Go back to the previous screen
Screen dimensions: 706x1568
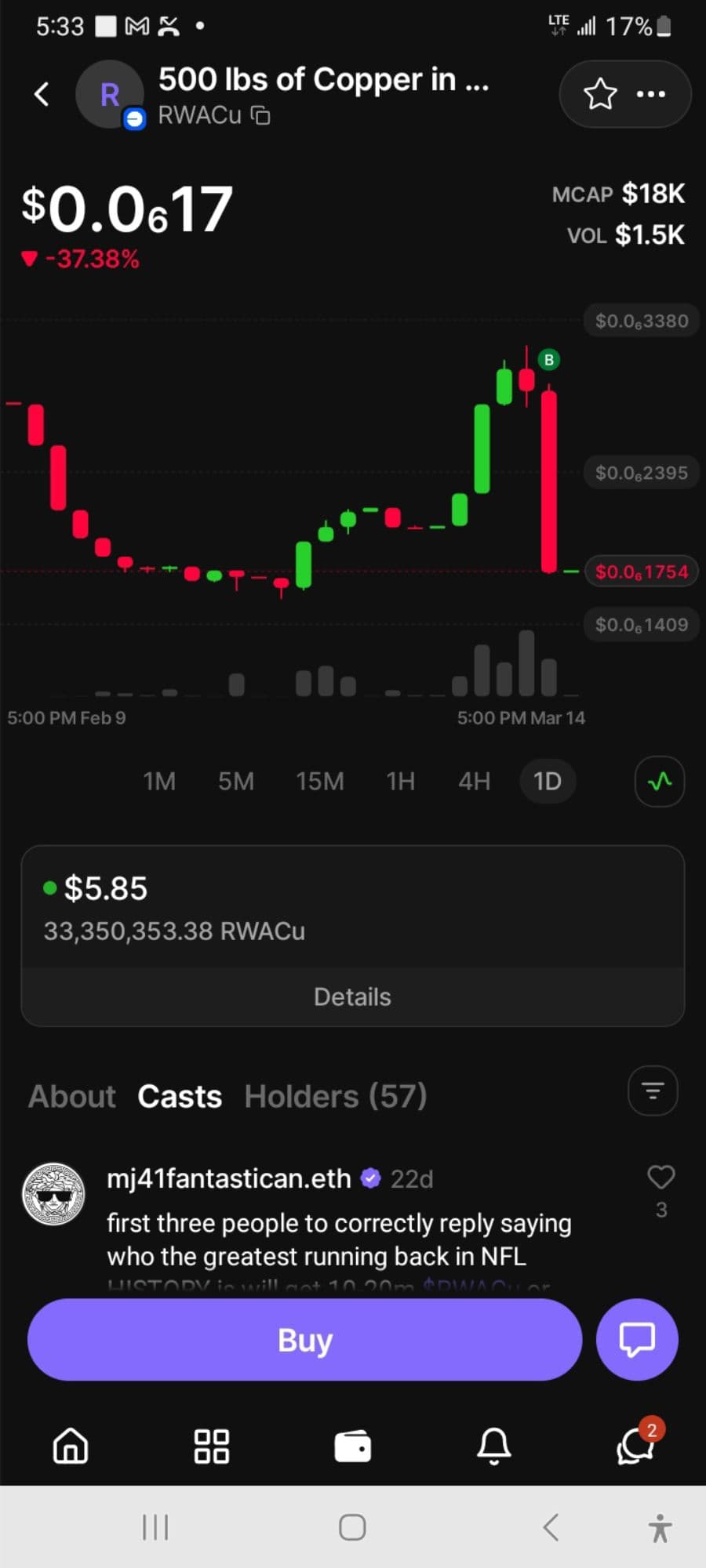point(42,94)
